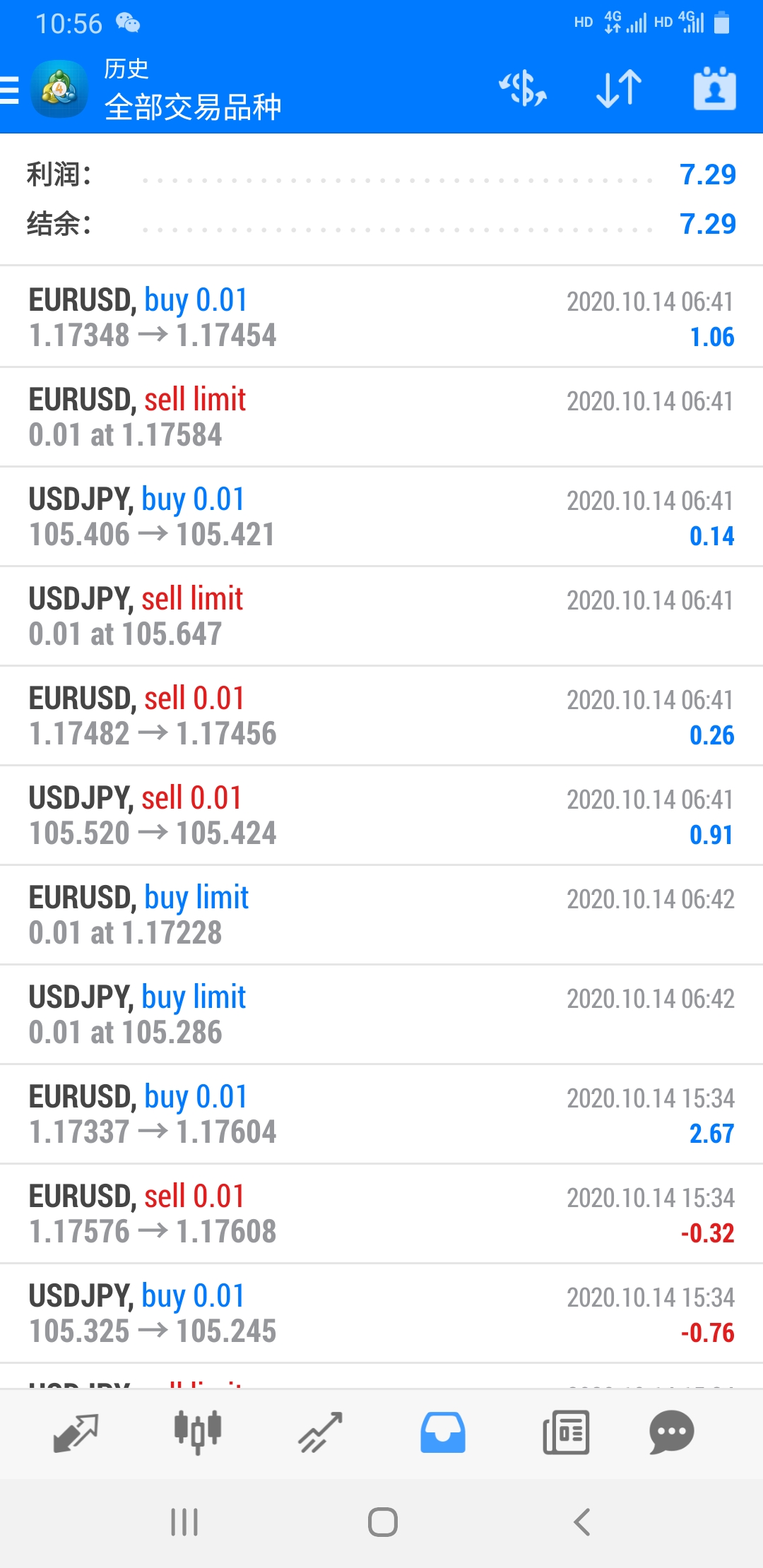
Task: Tap the sort arrows icon
Action: 619,89
